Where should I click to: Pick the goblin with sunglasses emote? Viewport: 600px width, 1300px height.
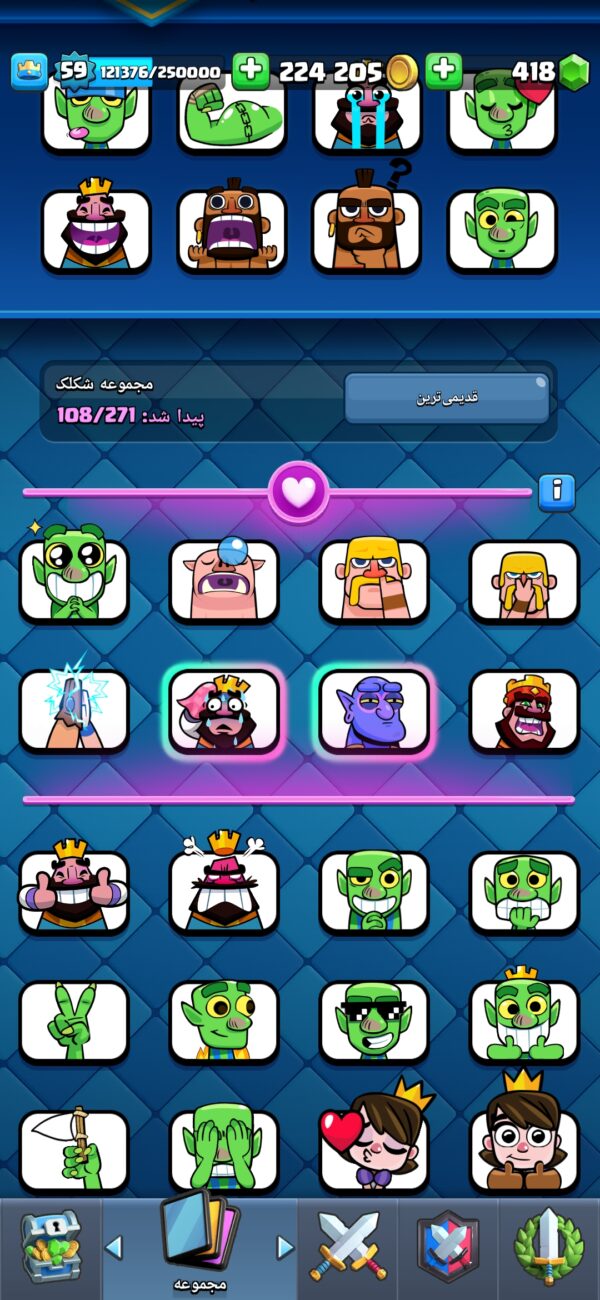click(x=374, y=1025)
